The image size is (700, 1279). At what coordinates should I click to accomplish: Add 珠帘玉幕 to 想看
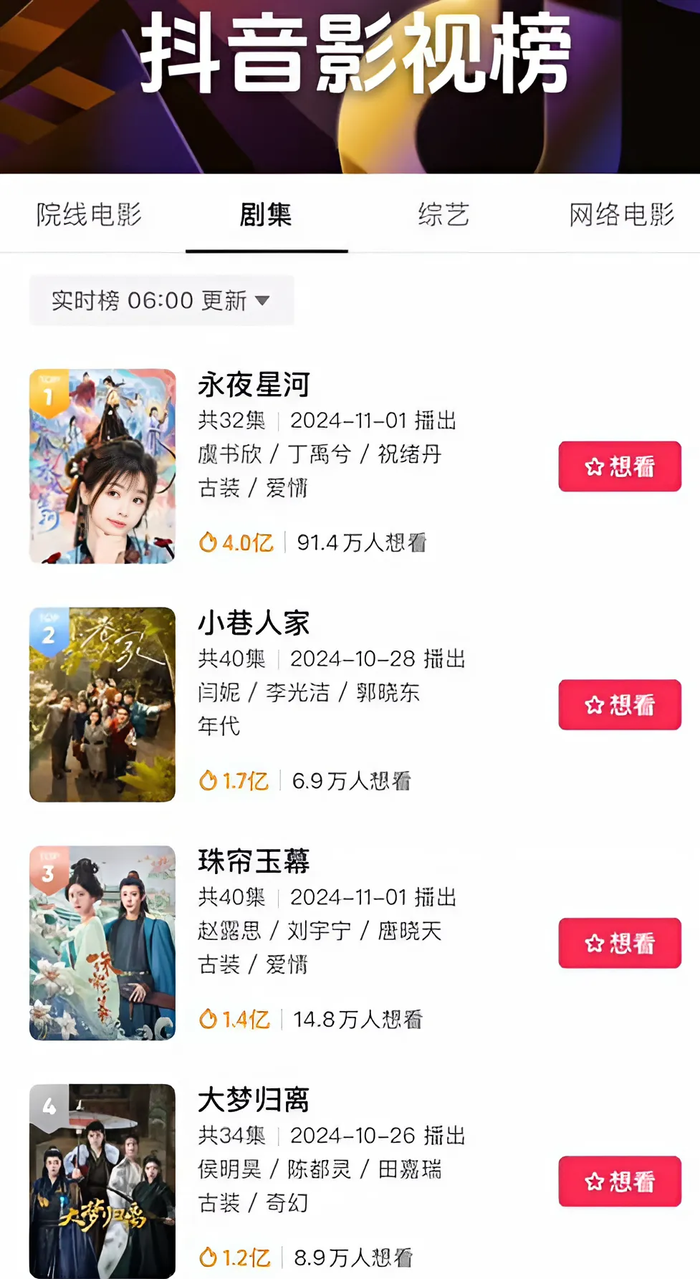(x=619, y=943)
